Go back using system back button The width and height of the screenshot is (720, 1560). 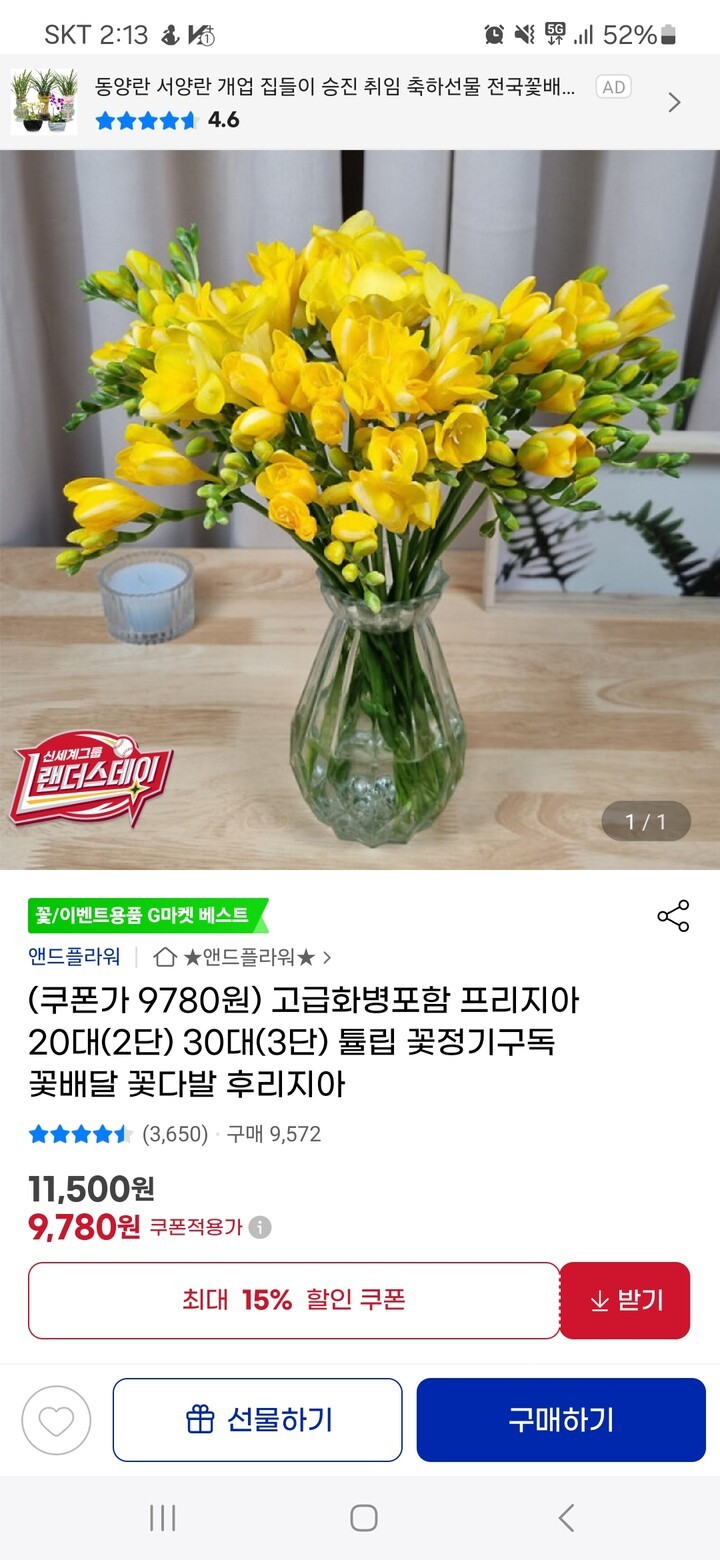click(566, 1518)
